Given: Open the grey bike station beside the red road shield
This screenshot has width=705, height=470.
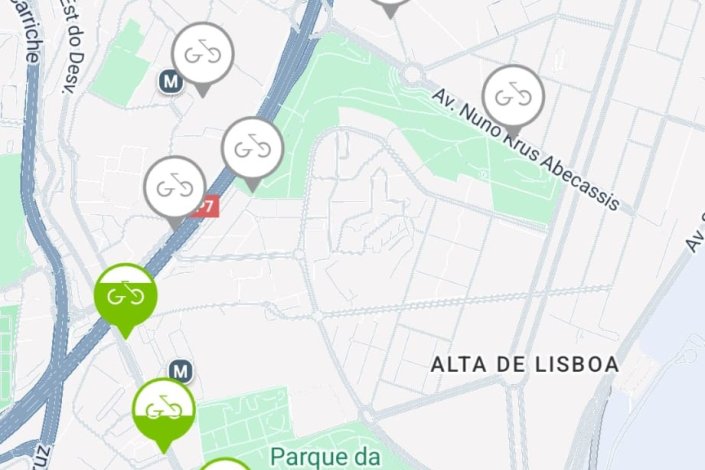Looking at the screenshot, I should point(175,188).
